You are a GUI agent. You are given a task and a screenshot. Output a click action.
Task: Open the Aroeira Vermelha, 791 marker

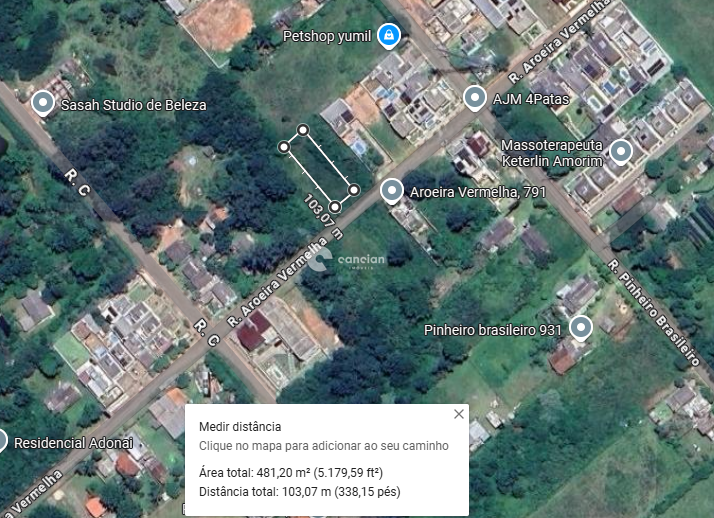click(x=392, y=190)
